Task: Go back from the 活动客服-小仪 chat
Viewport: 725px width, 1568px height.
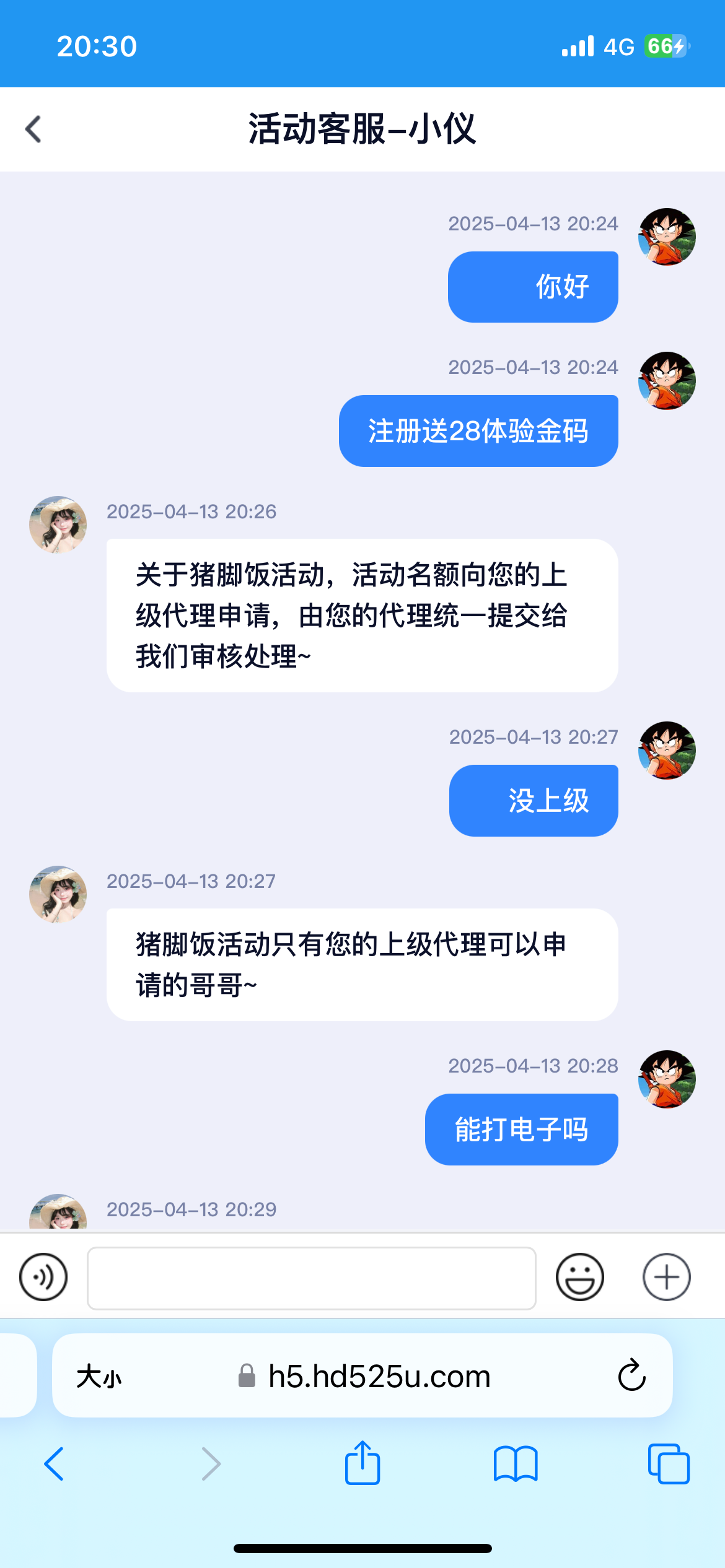Action: pos(33,129)
